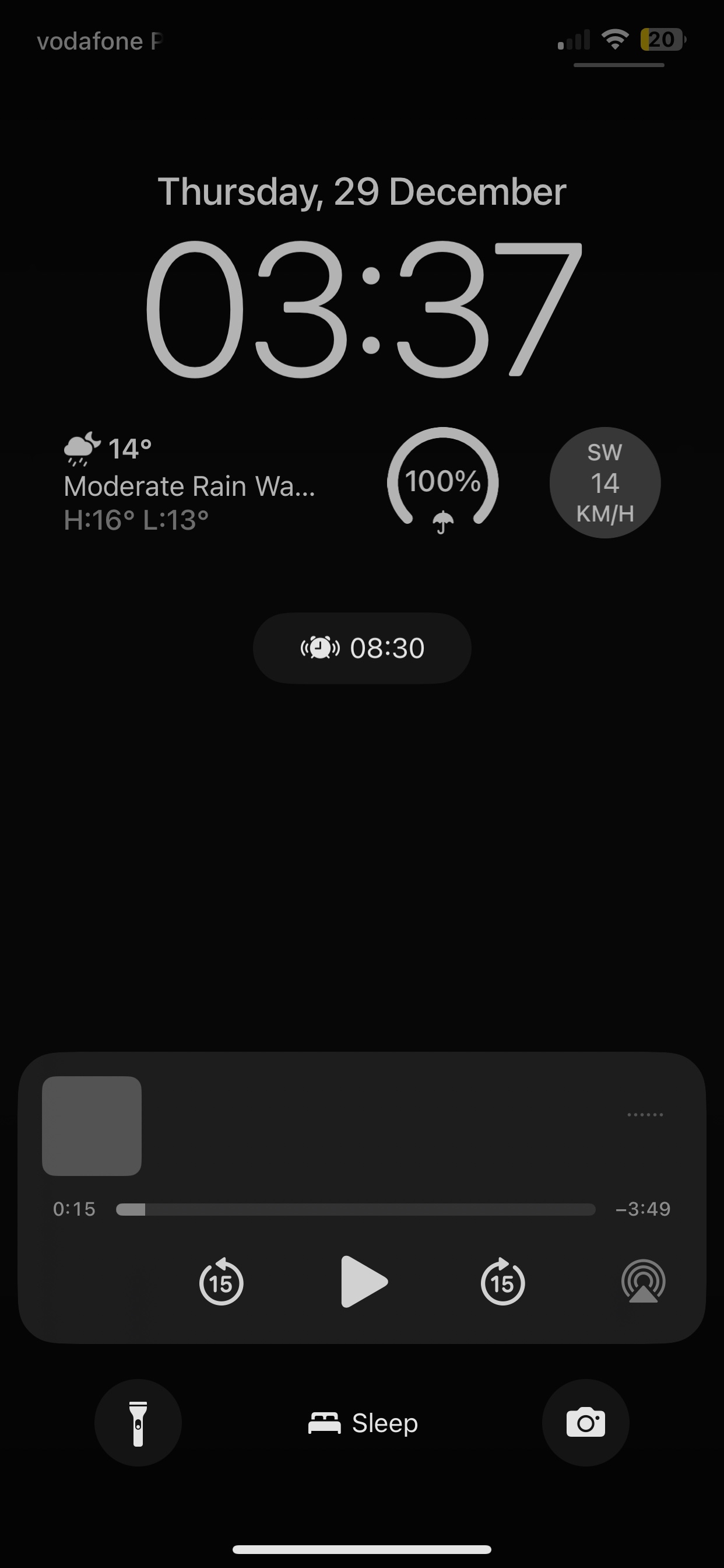Open the SW 14 KM/H wind widget

pos(604,482)
